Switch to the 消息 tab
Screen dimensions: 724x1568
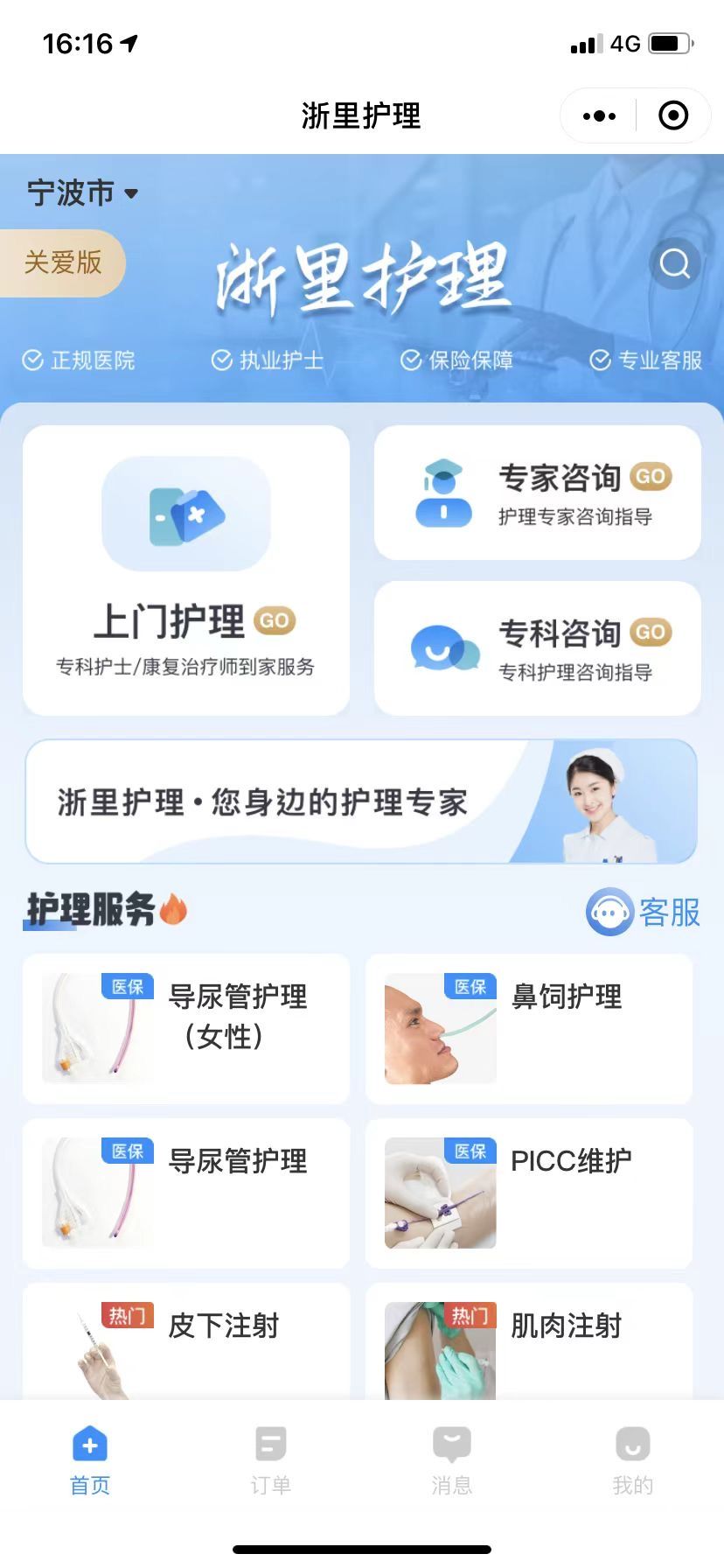pyautogui.click(x=452, y=1459)
